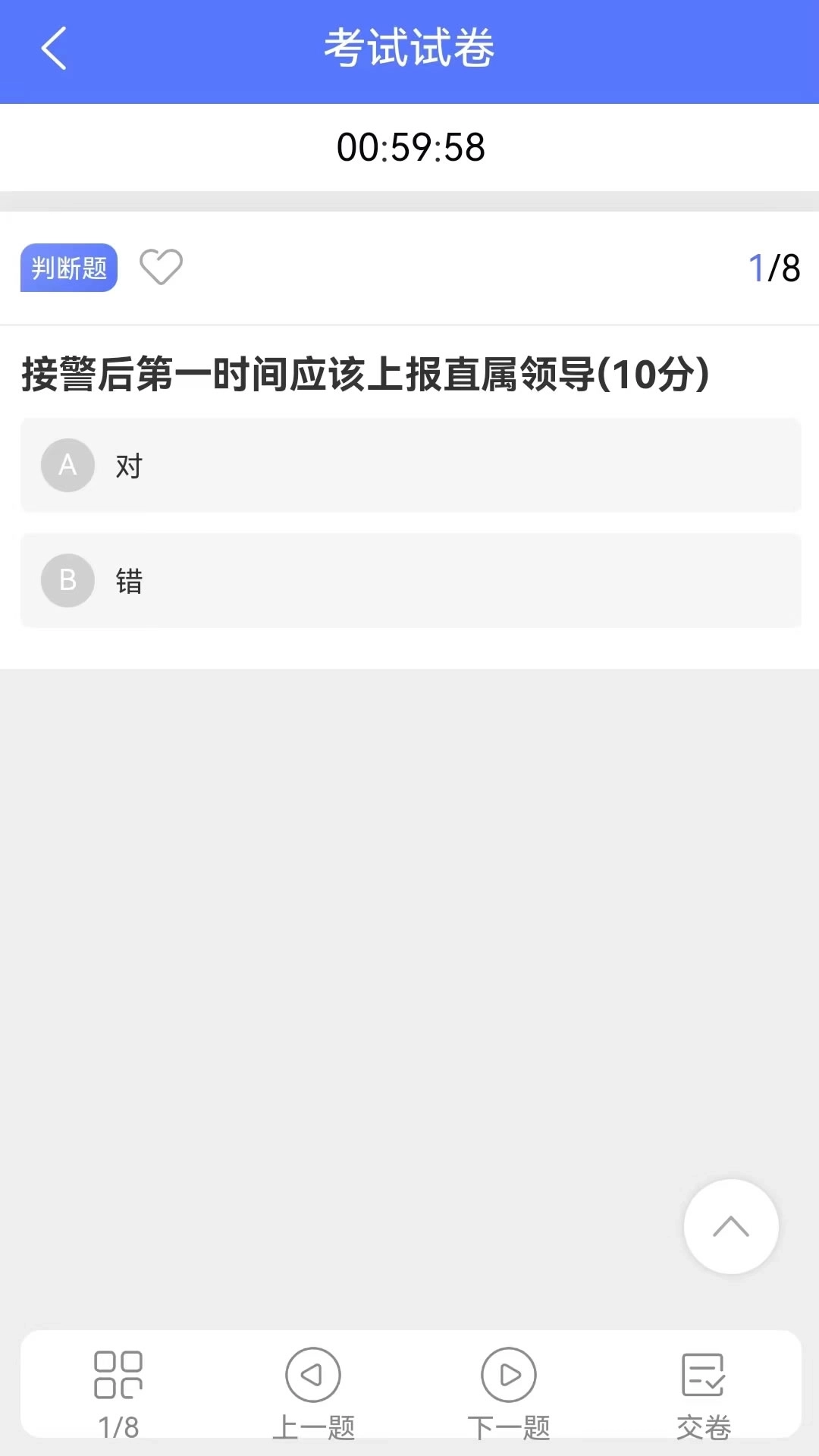Open the answer sheet grid icon
The image size is (819, 1456).
tap(119, 1373)
